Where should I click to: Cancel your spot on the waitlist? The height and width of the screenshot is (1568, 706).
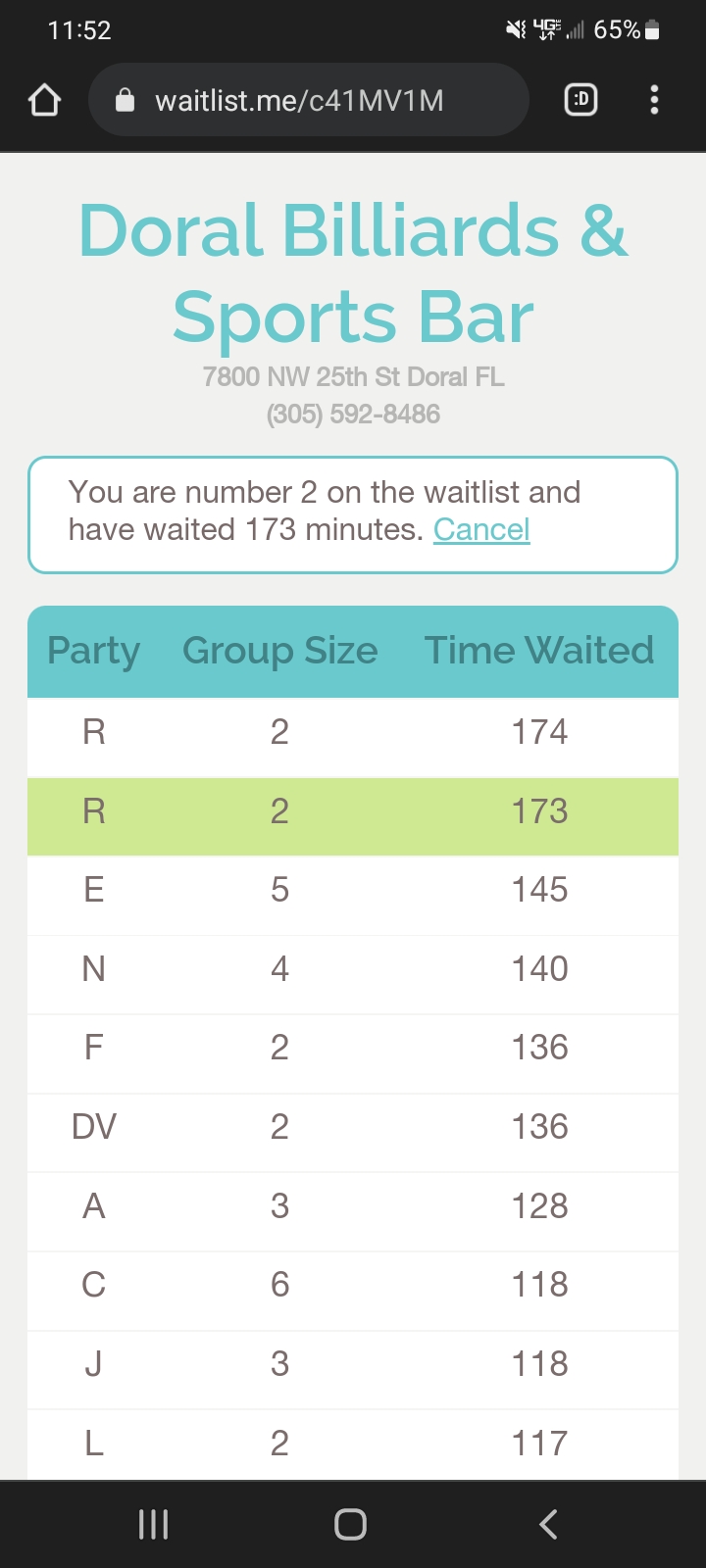481,530
